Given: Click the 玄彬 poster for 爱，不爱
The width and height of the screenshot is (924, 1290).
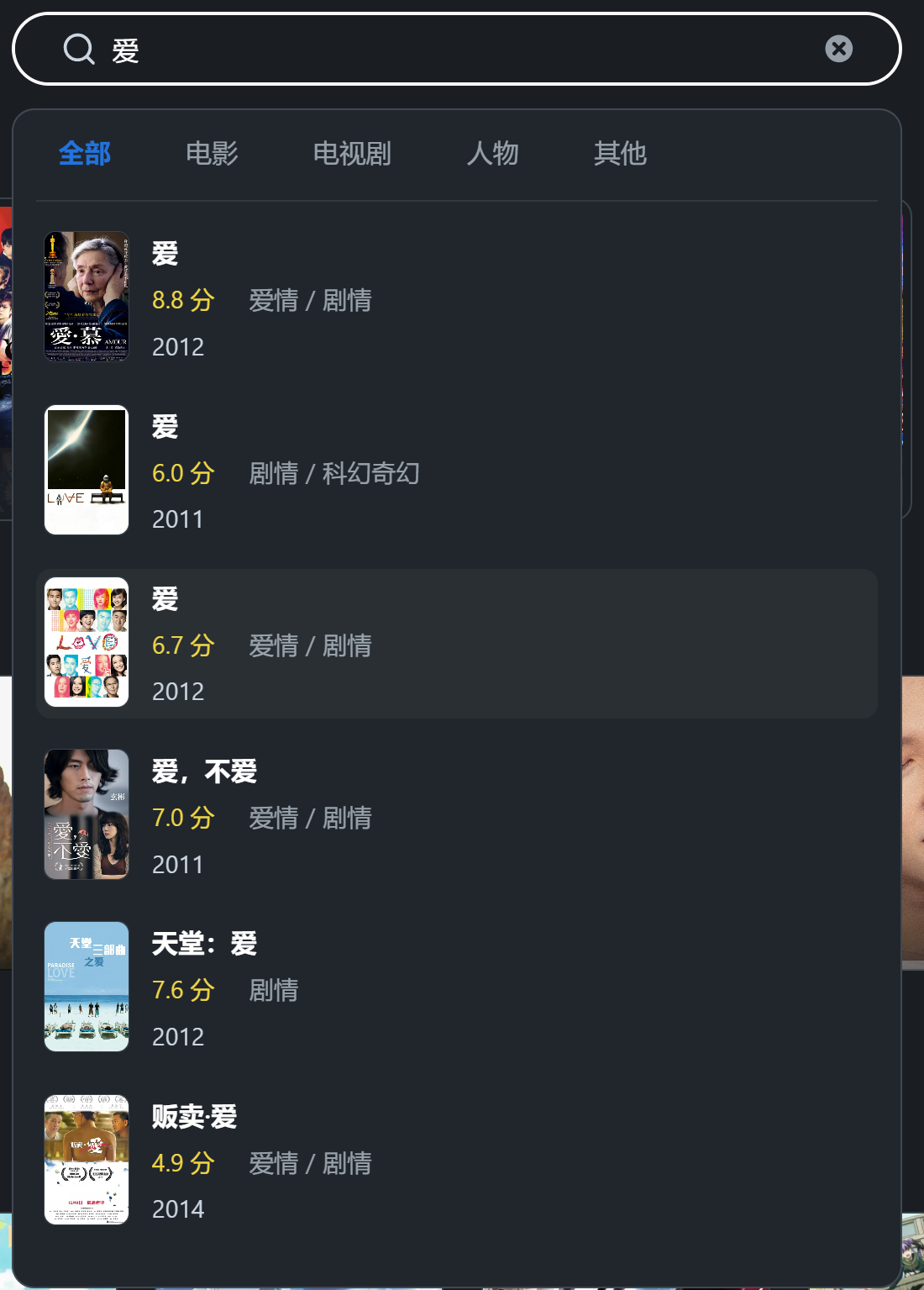Looking at the screenshot, I should [87, 813].
